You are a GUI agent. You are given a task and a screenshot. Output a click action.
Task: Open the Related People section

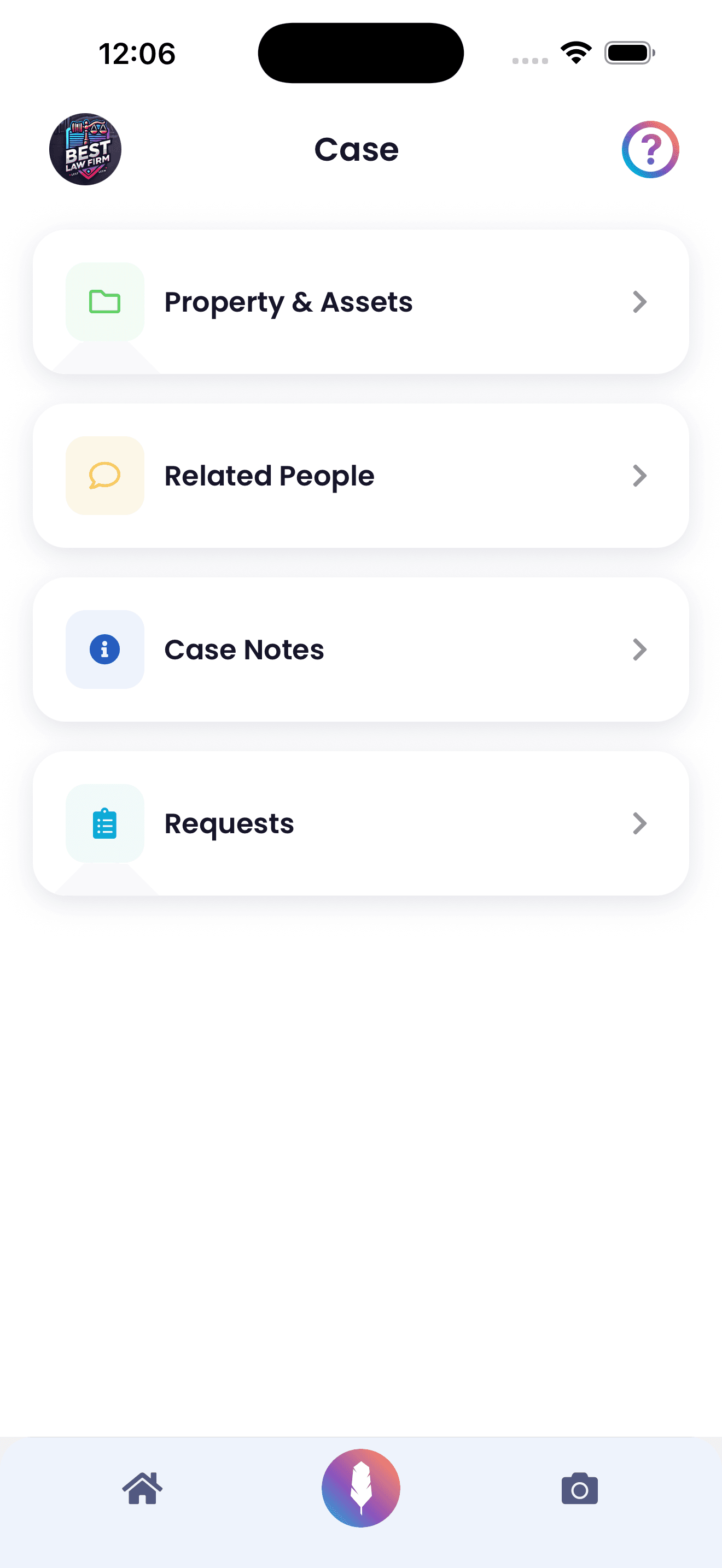(360, 476)
